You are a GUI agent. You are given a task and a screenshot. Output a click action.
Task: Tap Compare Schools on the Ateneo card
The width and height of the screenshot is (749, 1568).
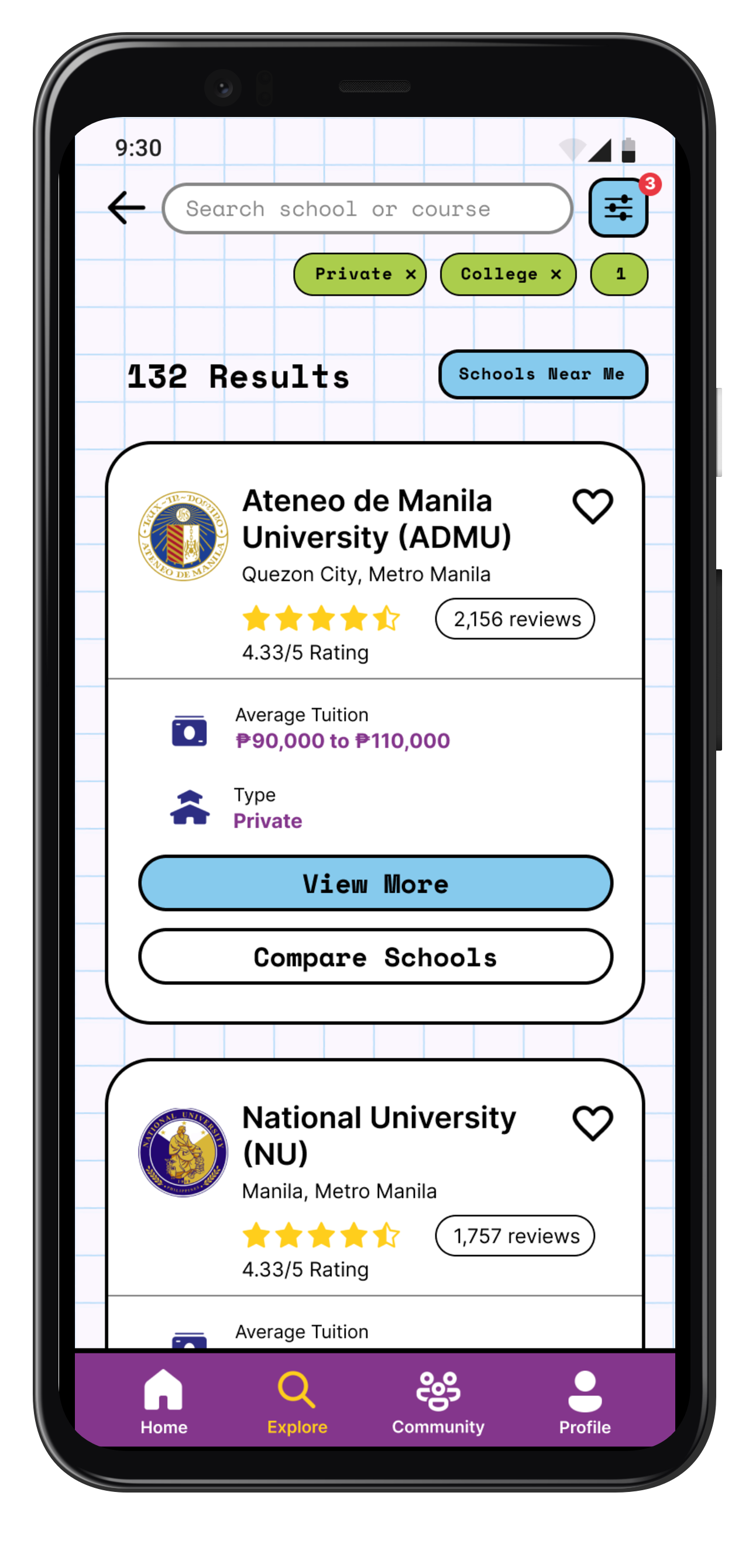point(375,957)
